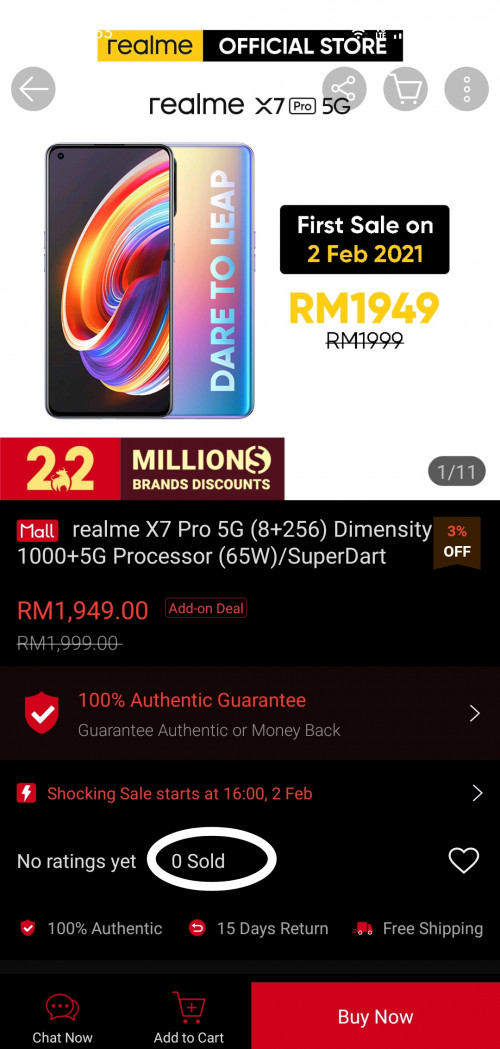This screenshot has height=1049, width=500.
Task: Open the three-dot overflow menu
Action: click(x=467, y=89)
